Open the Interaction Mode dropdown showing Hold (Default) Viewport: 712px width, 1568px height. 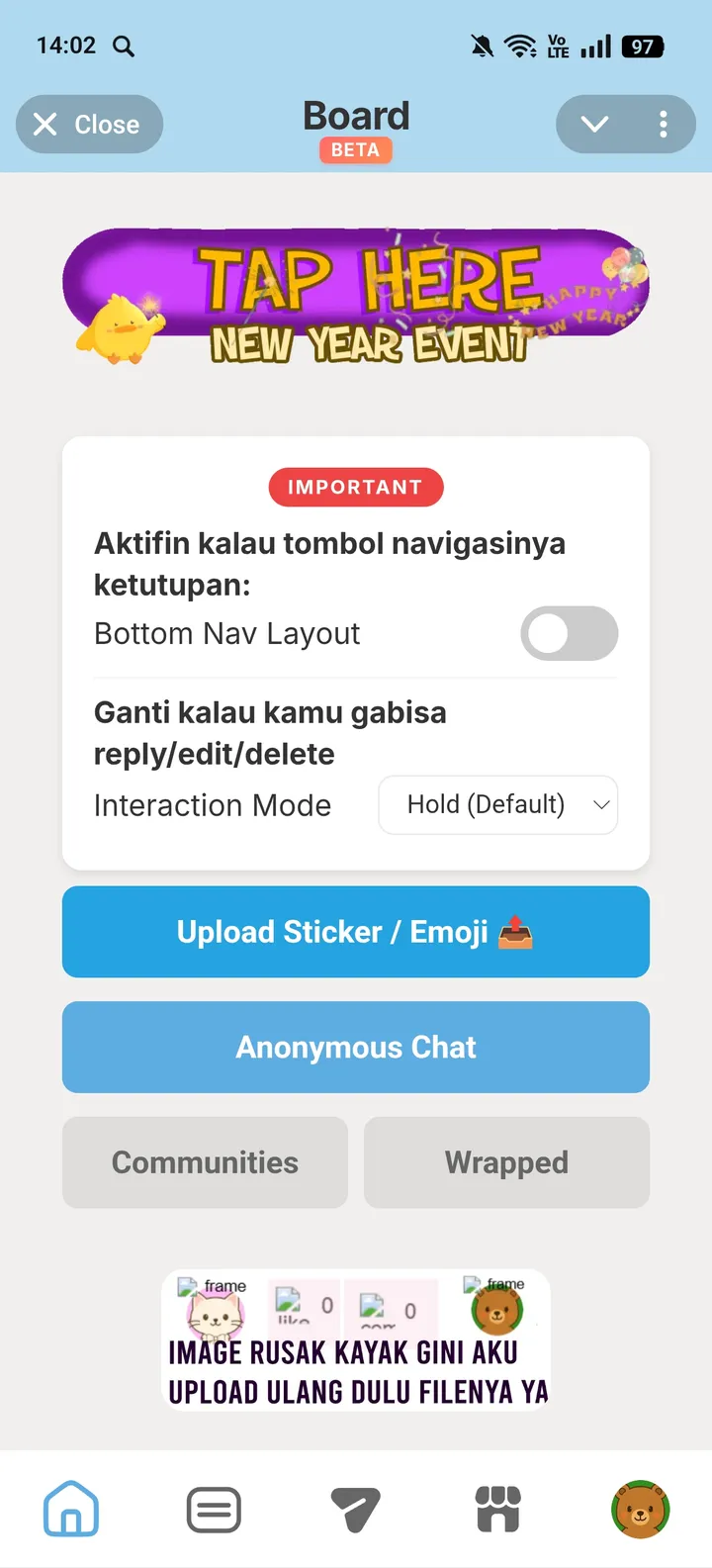(x=497, y=804)
